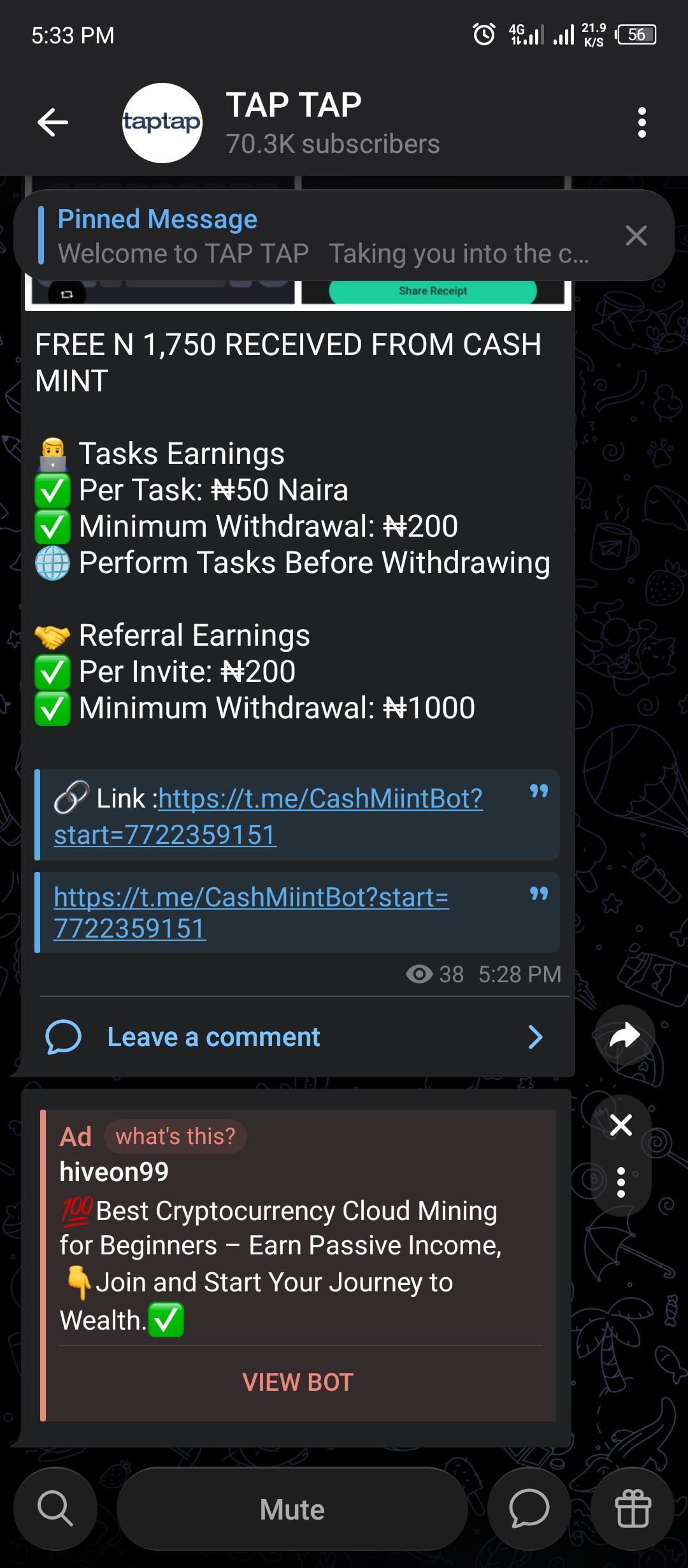Open the pinned Welcome to TAP TAP message
The image size is (688, 1568).
point(319,236)
